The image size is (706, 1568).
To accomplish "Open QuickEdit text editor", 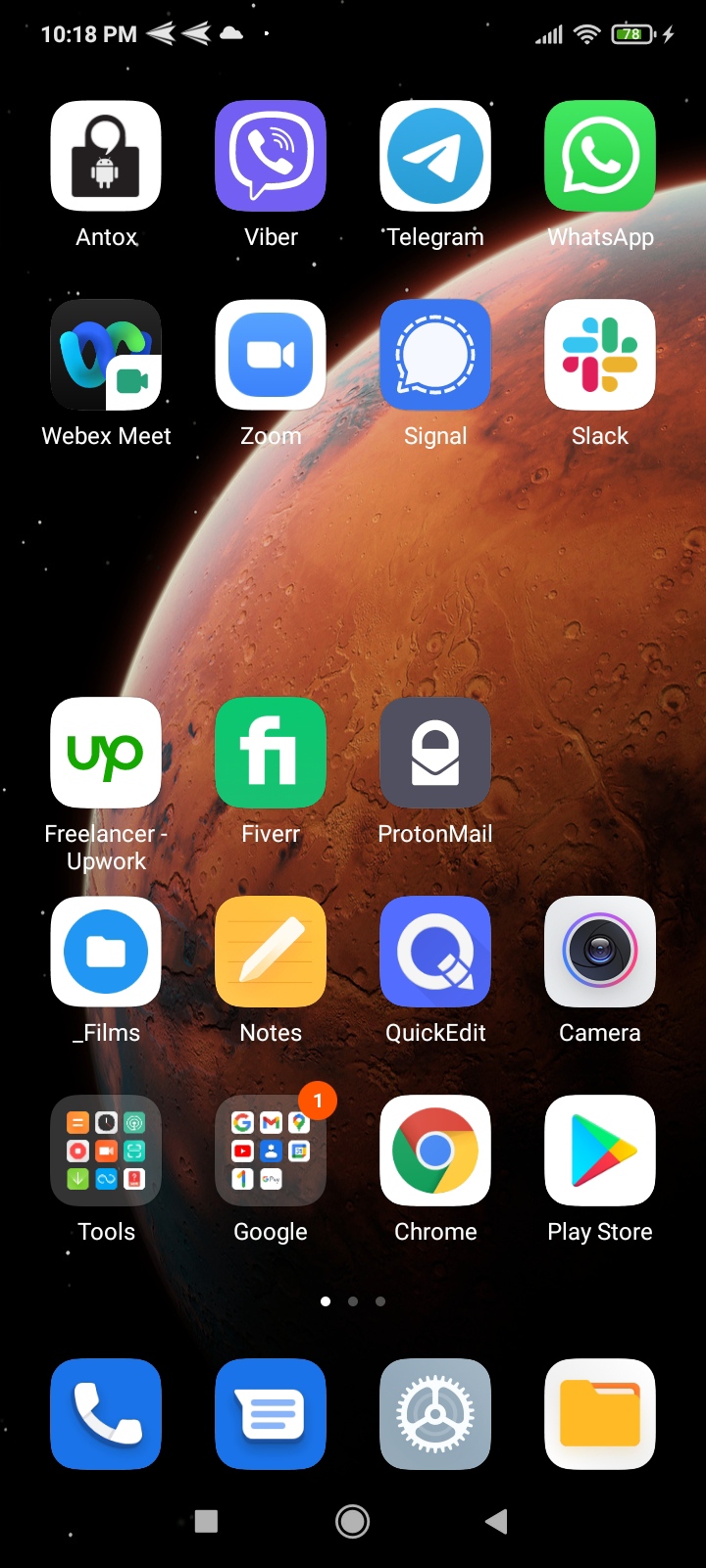I will pos(435,952).
